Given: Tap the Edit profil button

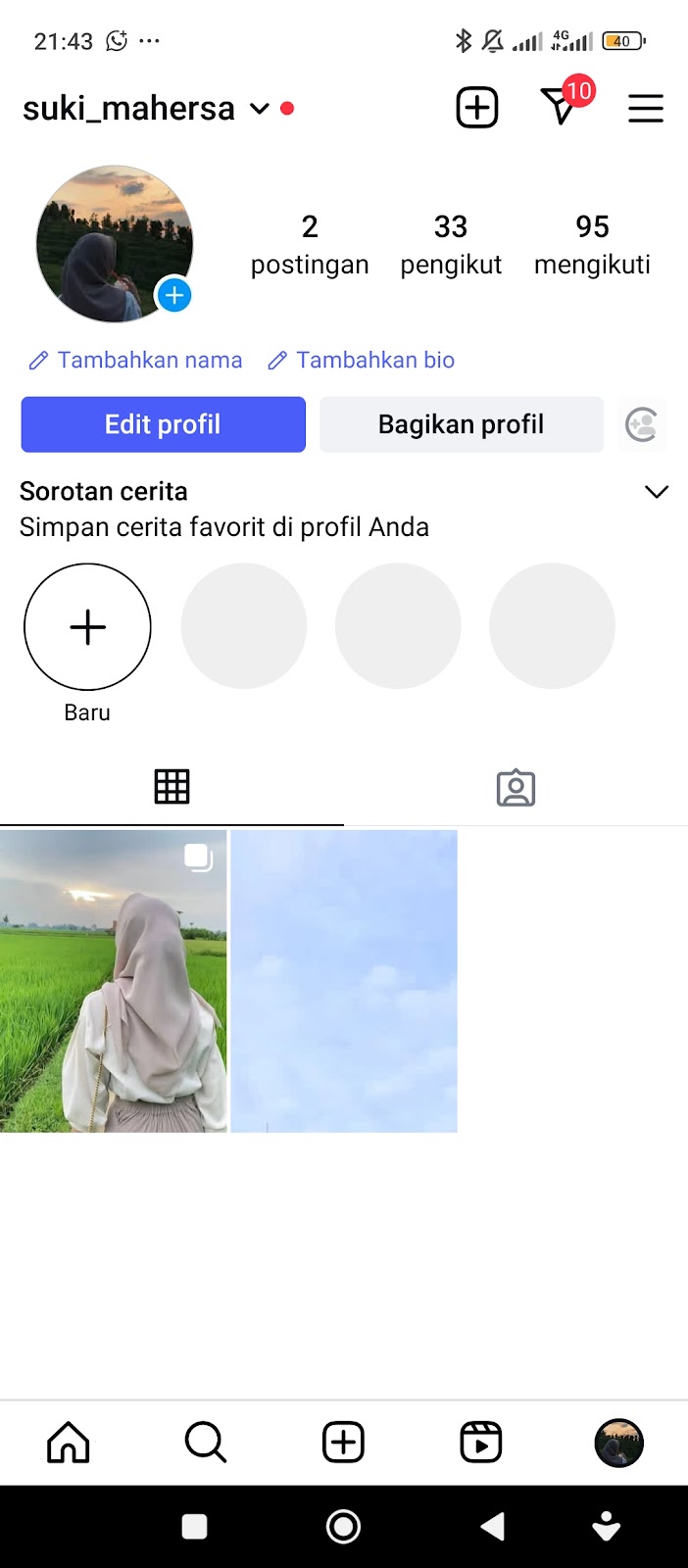Looking at the screenshot, I should coord(163,424).
